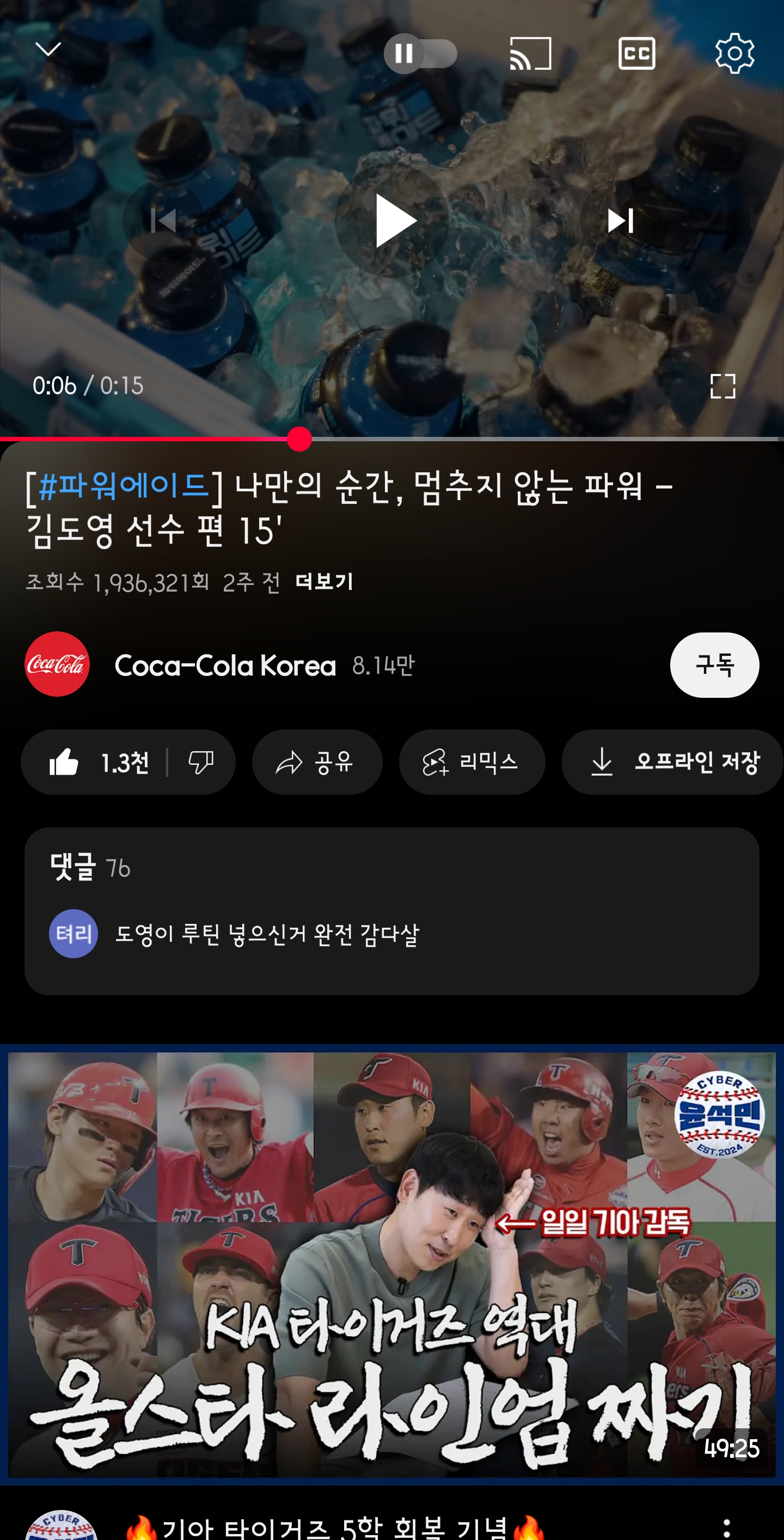The image size is (784, 1540).
Task: Like the video showing 1.3천 likes
Action: pos(96,762)
